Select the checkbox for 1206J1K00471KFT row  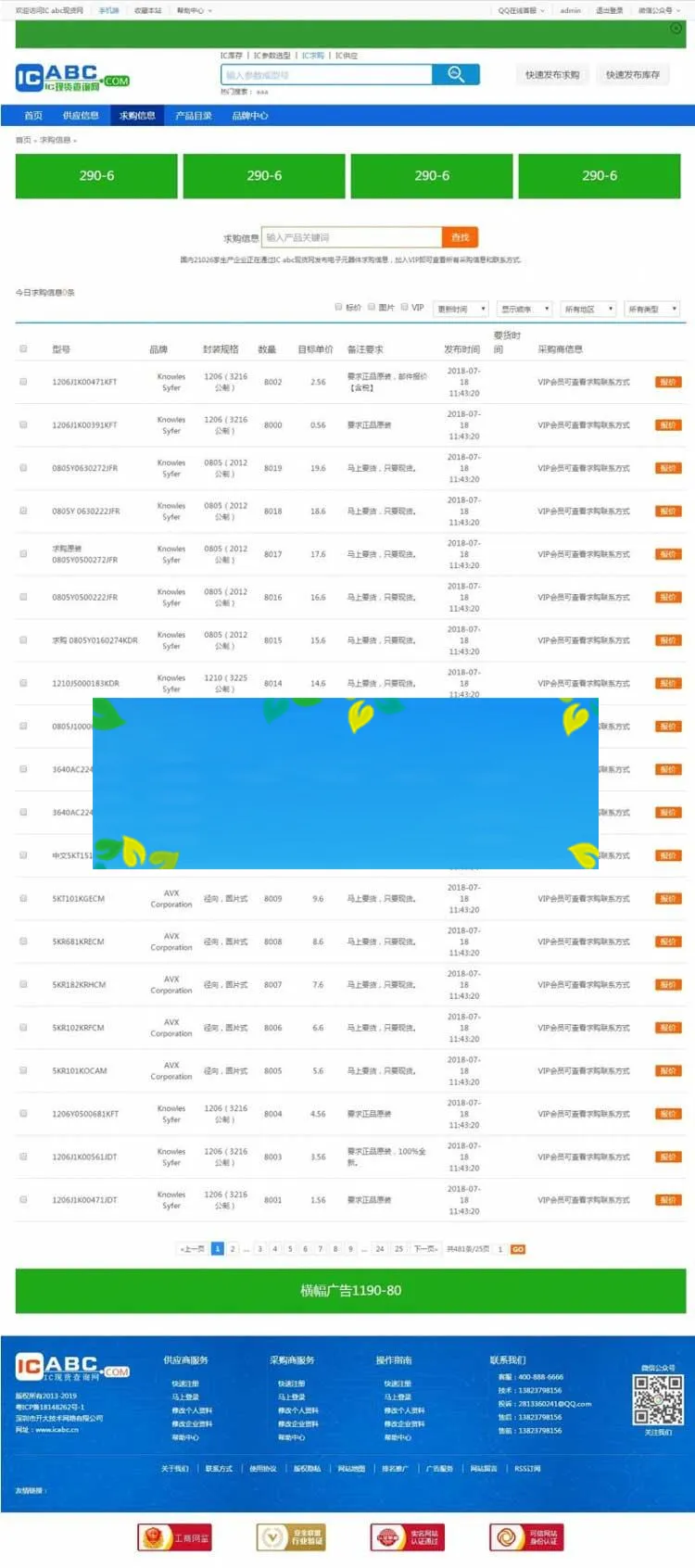pyautogui.click(x=23, y=381)
